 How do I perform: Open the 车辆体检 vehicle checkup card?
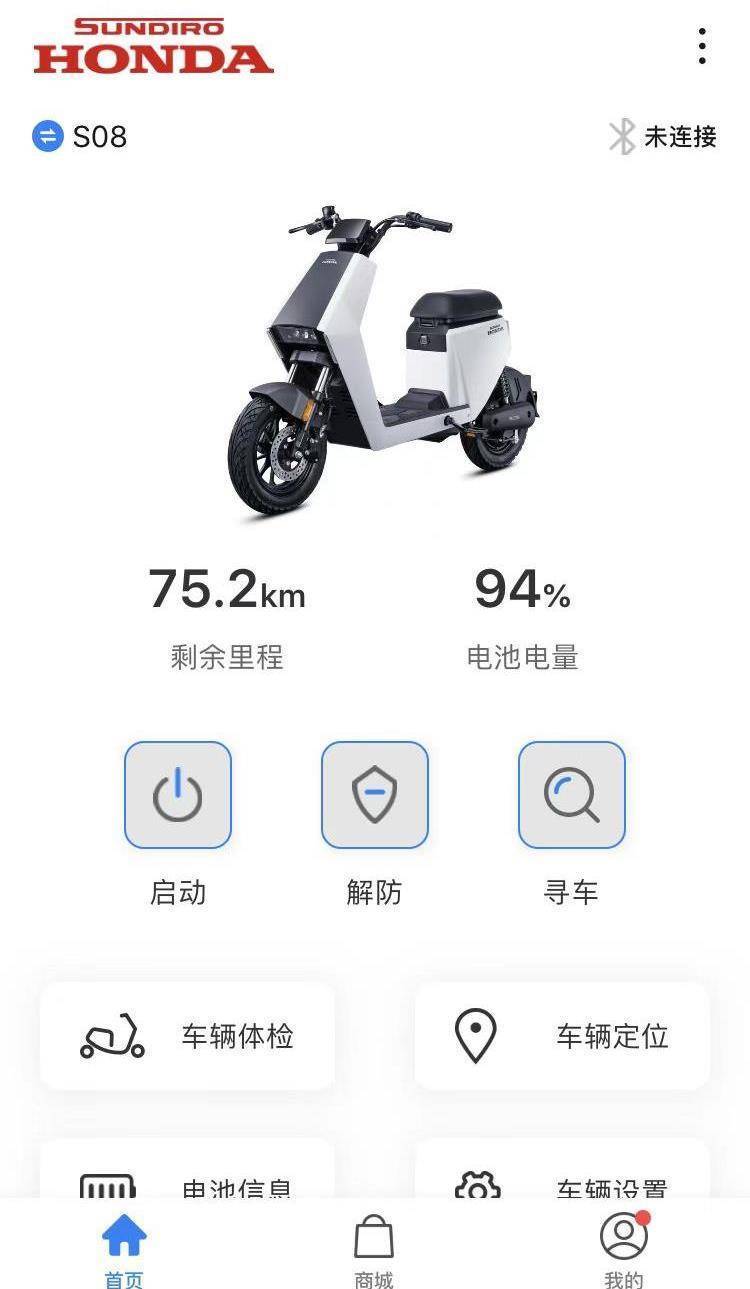click(x=188, y=1036)
